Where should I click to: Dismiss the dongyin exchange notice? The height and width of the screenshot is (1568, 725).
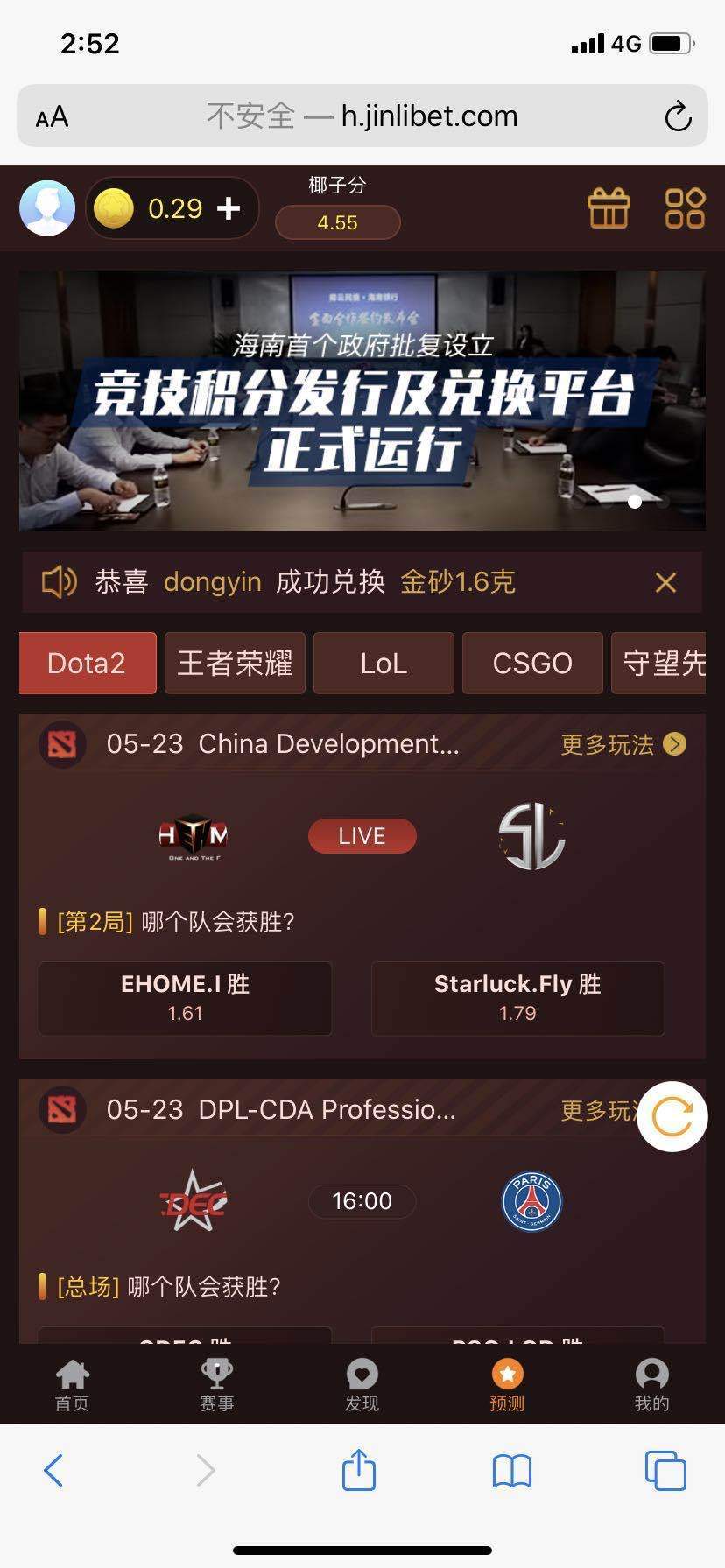pos(666,582)
